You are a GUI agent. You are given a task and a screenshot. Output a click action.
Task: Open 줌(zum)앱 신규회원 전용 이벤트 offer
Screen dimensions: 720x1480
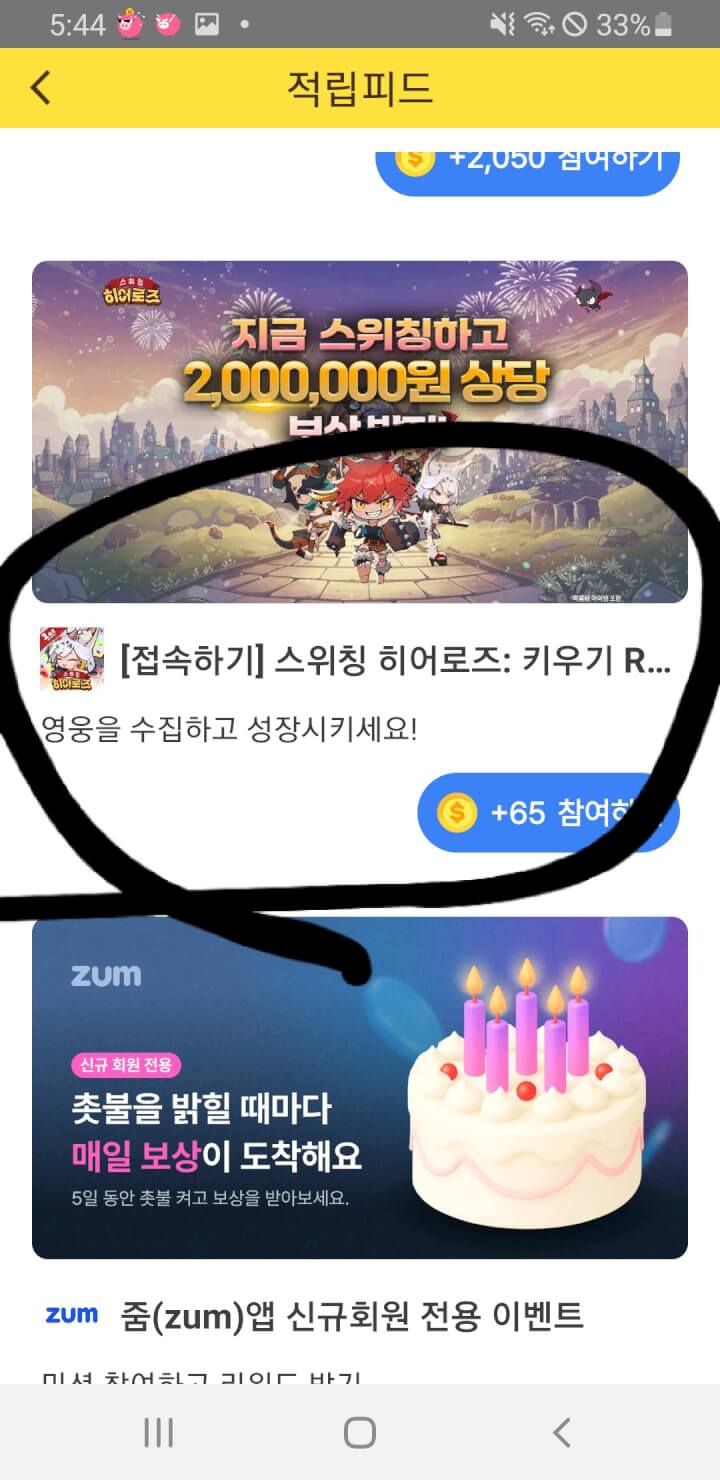[350, 1315]
